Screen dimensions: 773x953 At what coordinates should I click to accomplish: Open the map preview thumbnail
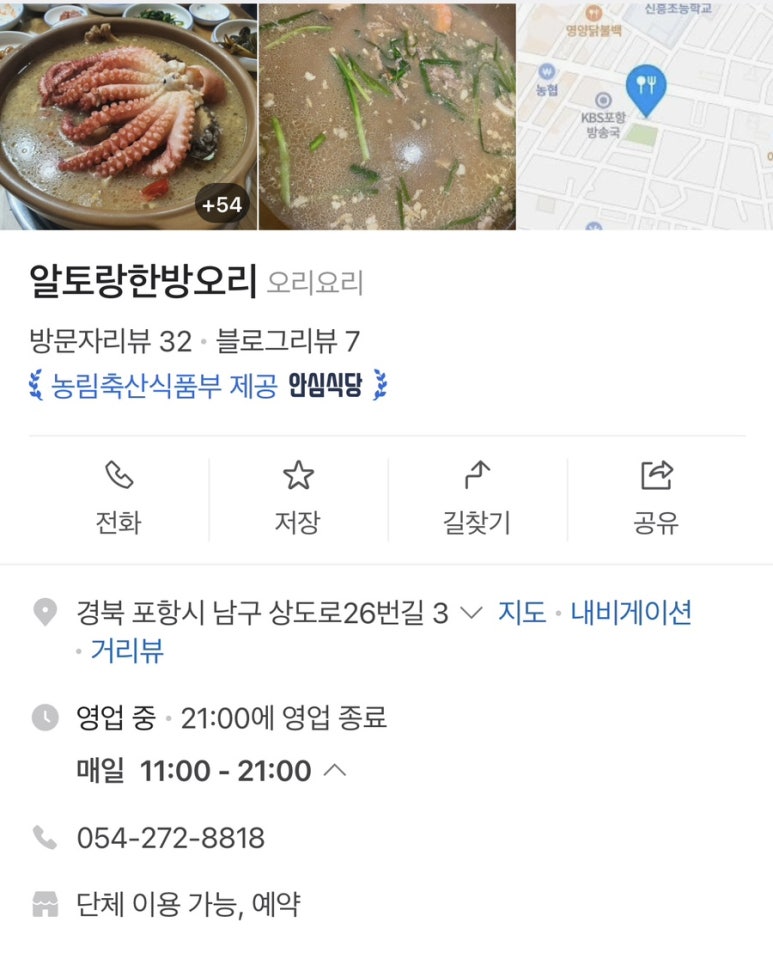coord(645,115)
